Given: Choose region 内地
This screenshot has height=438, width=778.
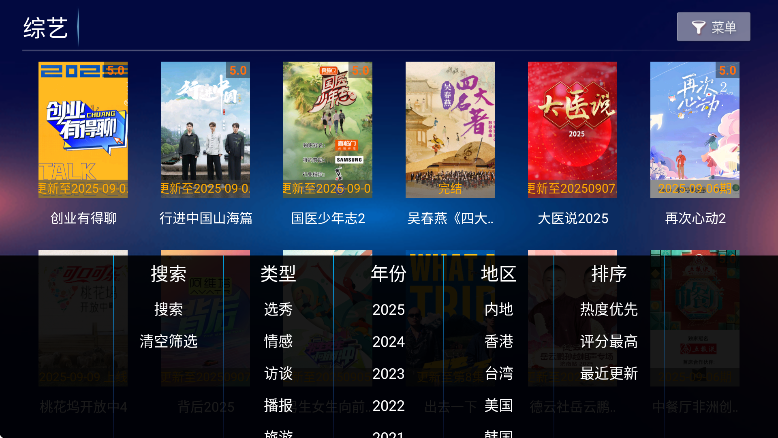Looking at the screenshot, I should click(498, 309).
